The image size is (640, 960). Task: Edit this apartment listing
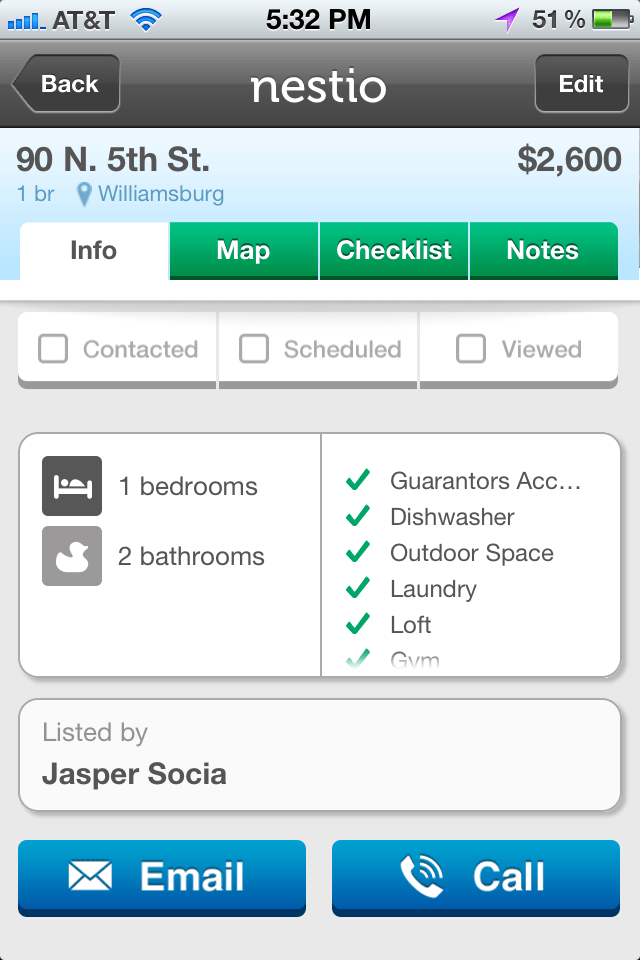(580, 84)
